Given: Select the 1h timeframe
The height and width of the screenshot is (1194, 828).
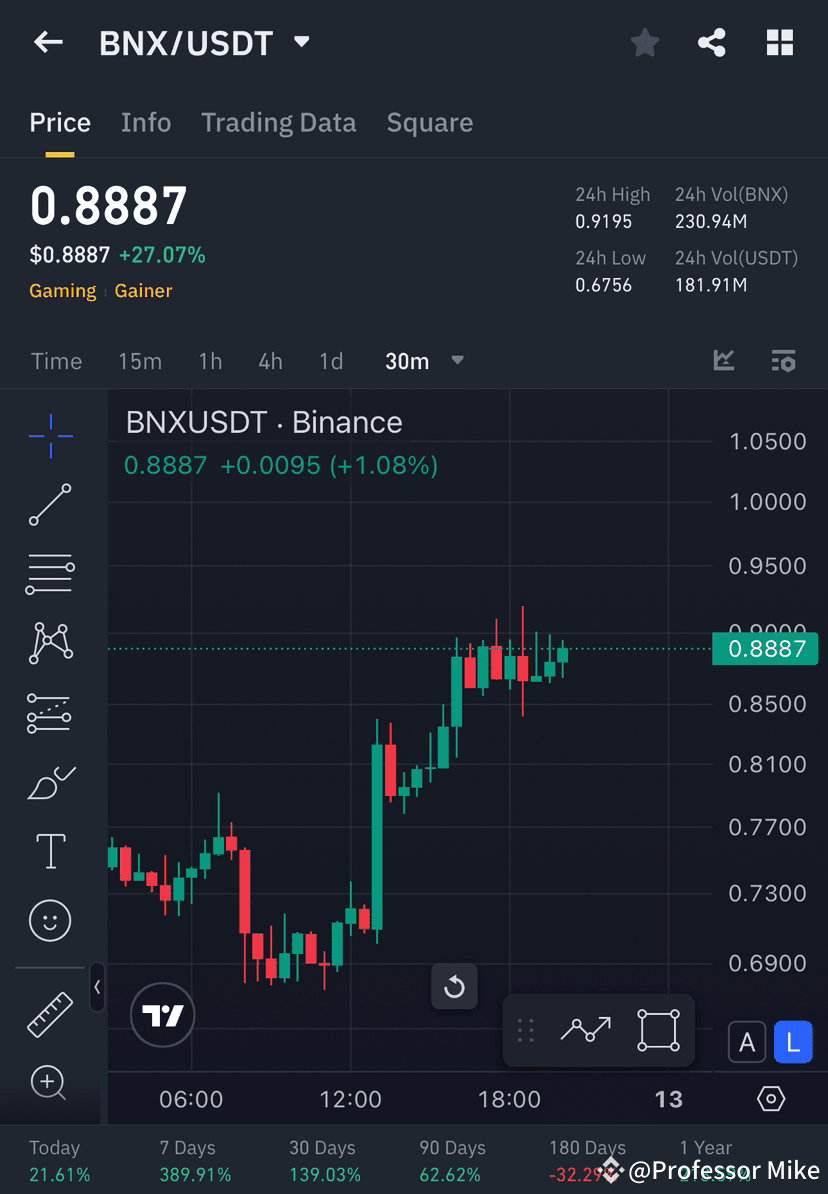Looking at the screenshot, I should pyautogui.click(x=210, y=361).
